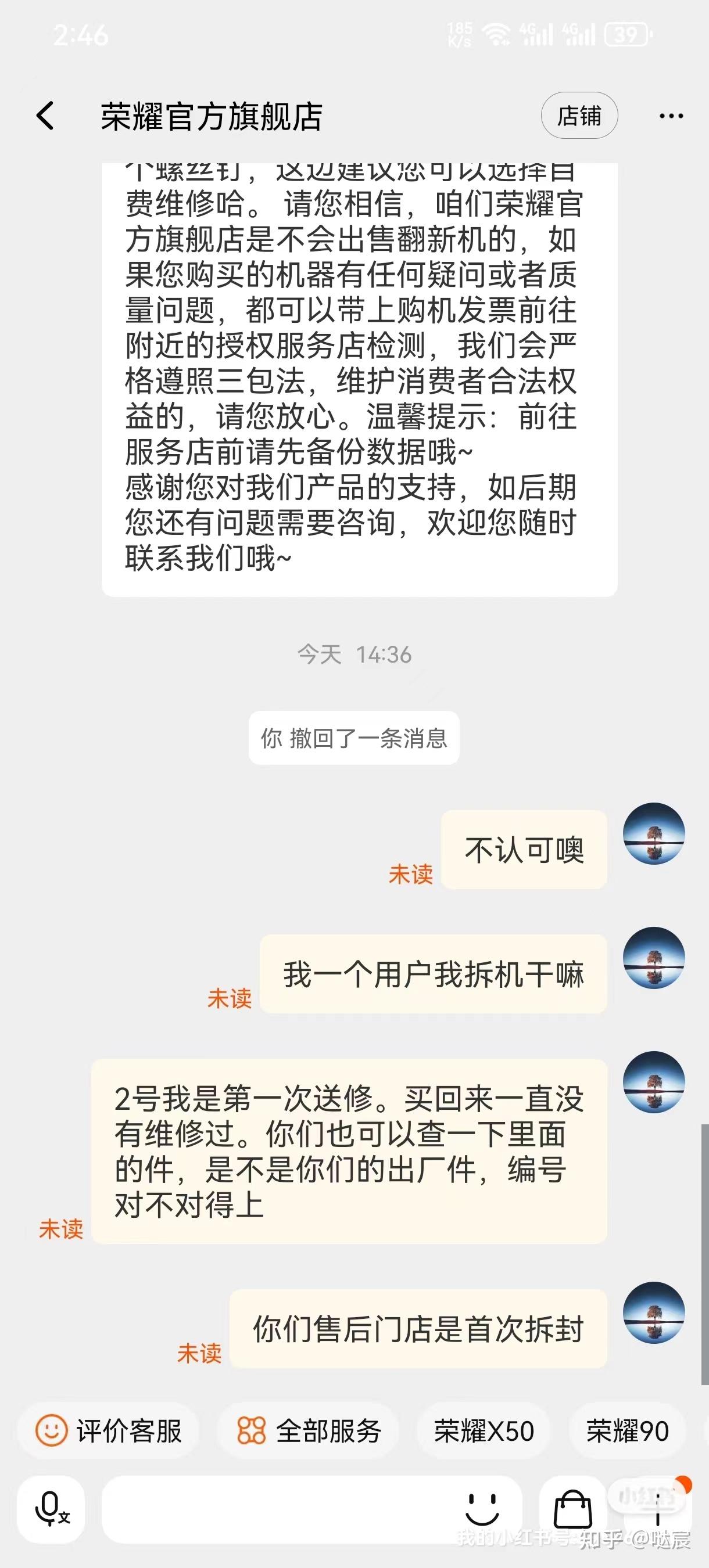The width and height of the screenshot is (709, 1568).
Task: Tap the Wi-Fi icon in the status bar
Action: tap(495, 35)
